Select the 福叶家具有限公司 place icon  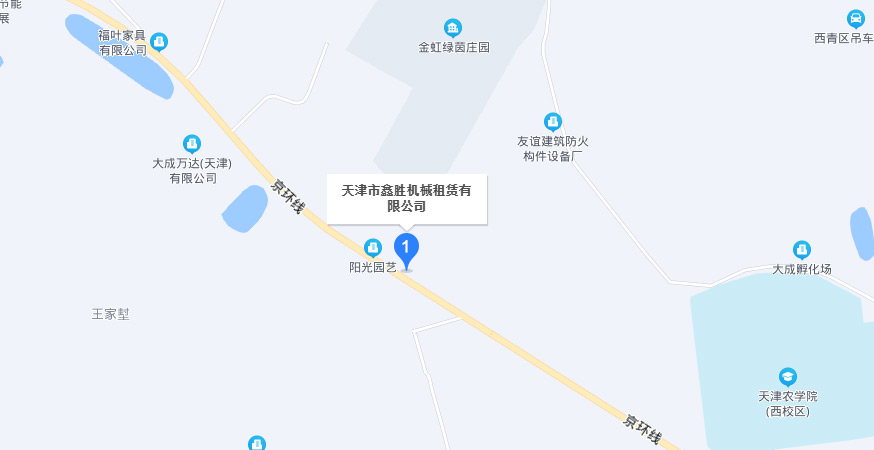[x=159, y=42]
